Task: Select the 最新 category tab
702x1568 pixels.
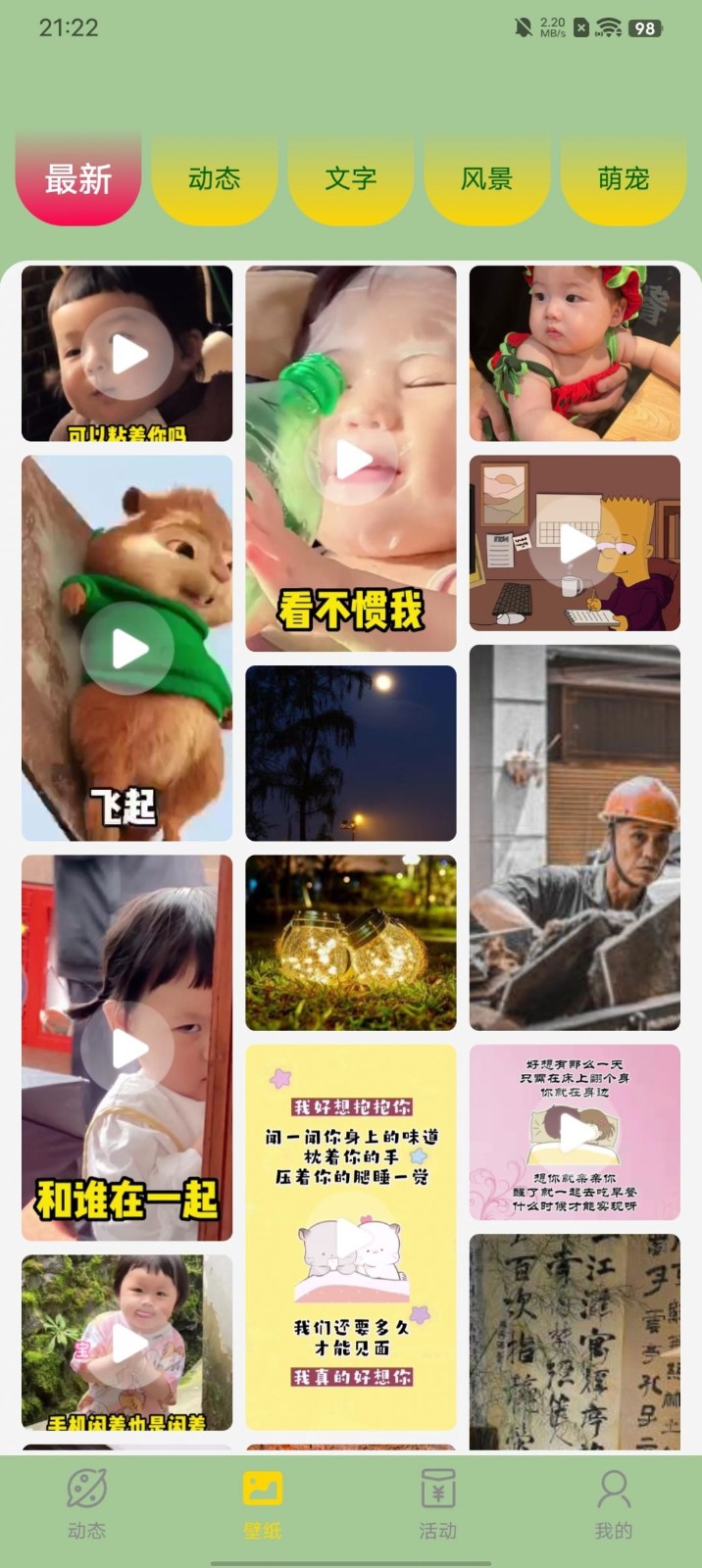Action: 78,179
